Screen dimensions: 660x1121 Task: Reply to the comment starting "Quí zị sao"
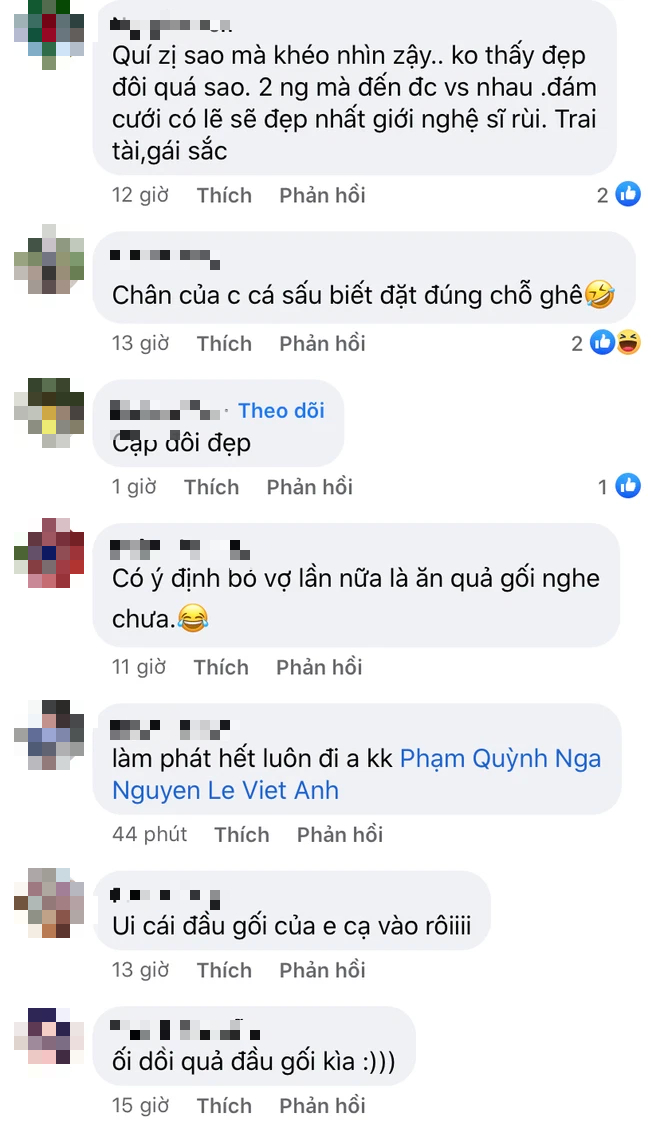tap(322, 195)
